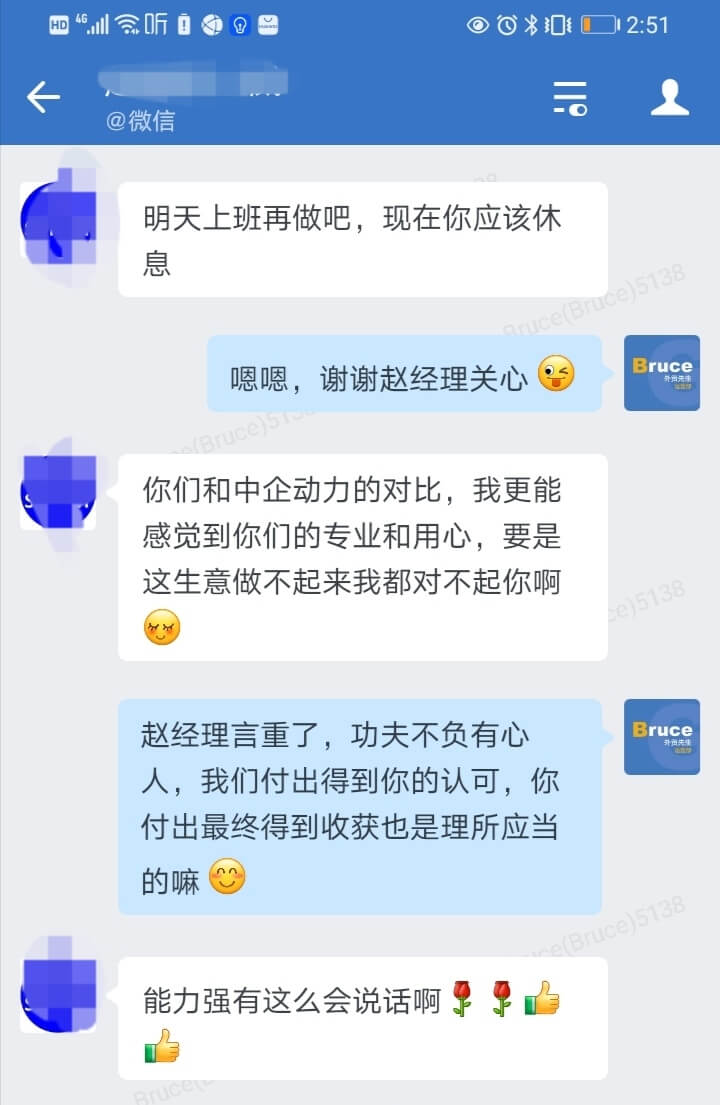Viewport: 720px width, 1105px height.
Task: Open sender avatar beside "你们和中企动力的对比" message
Action: pyautogui.click(x=59, y=492)
